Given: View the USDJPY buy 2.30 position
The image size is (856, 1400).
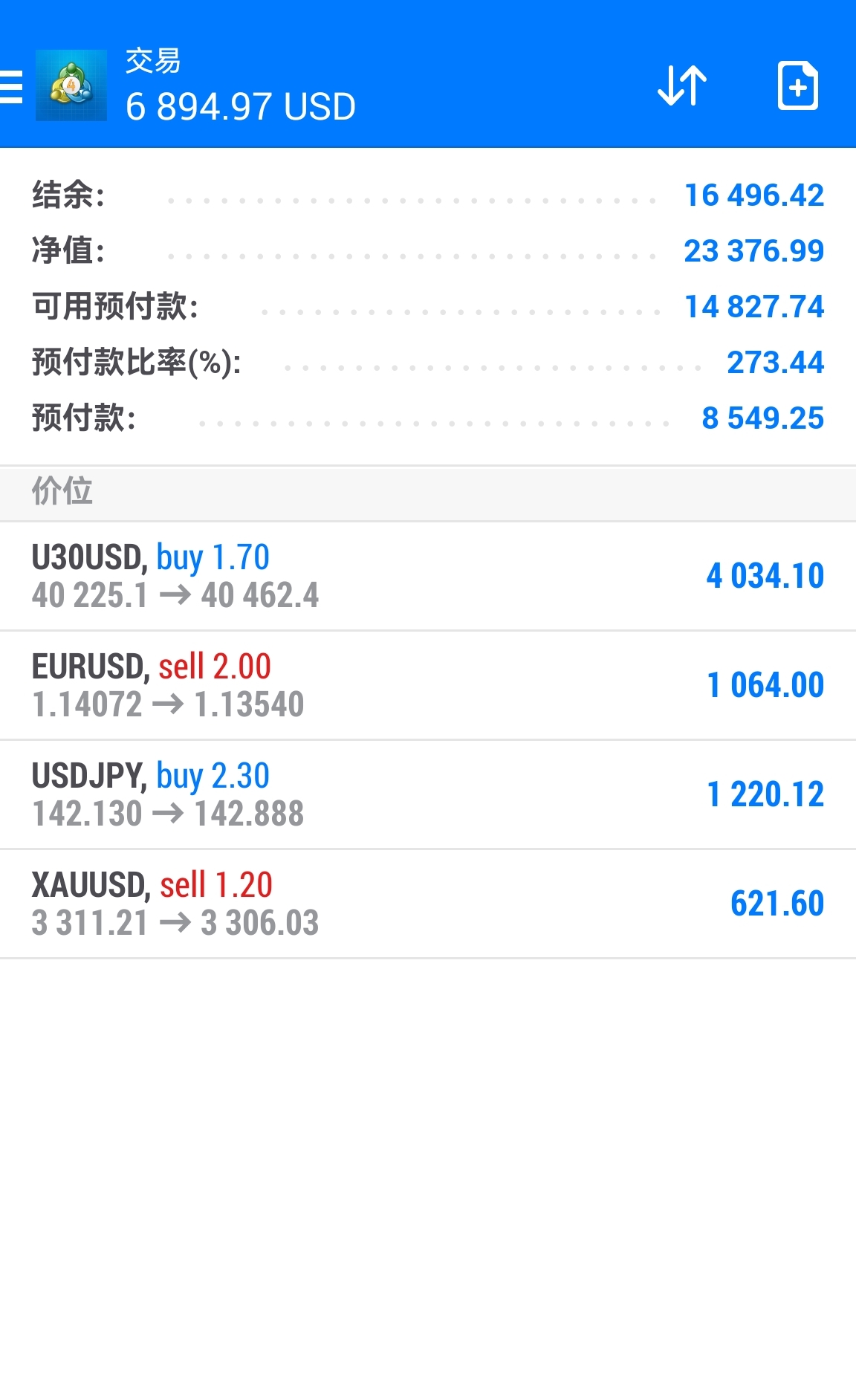Looking at the screenshot, I should coord(428,794).
